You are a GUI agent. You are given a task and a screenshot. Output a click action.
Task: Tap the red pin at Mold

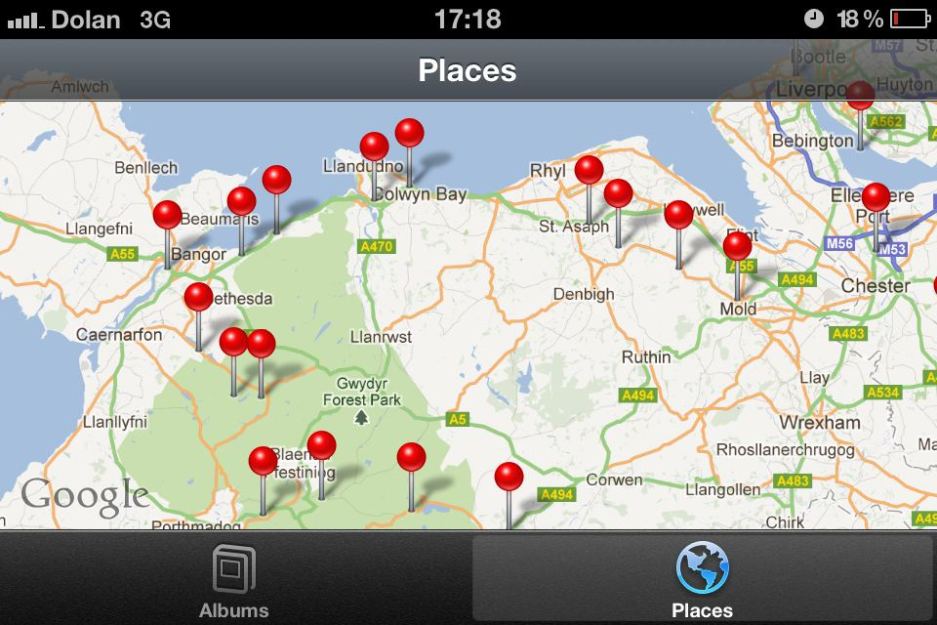pos(737,247)
